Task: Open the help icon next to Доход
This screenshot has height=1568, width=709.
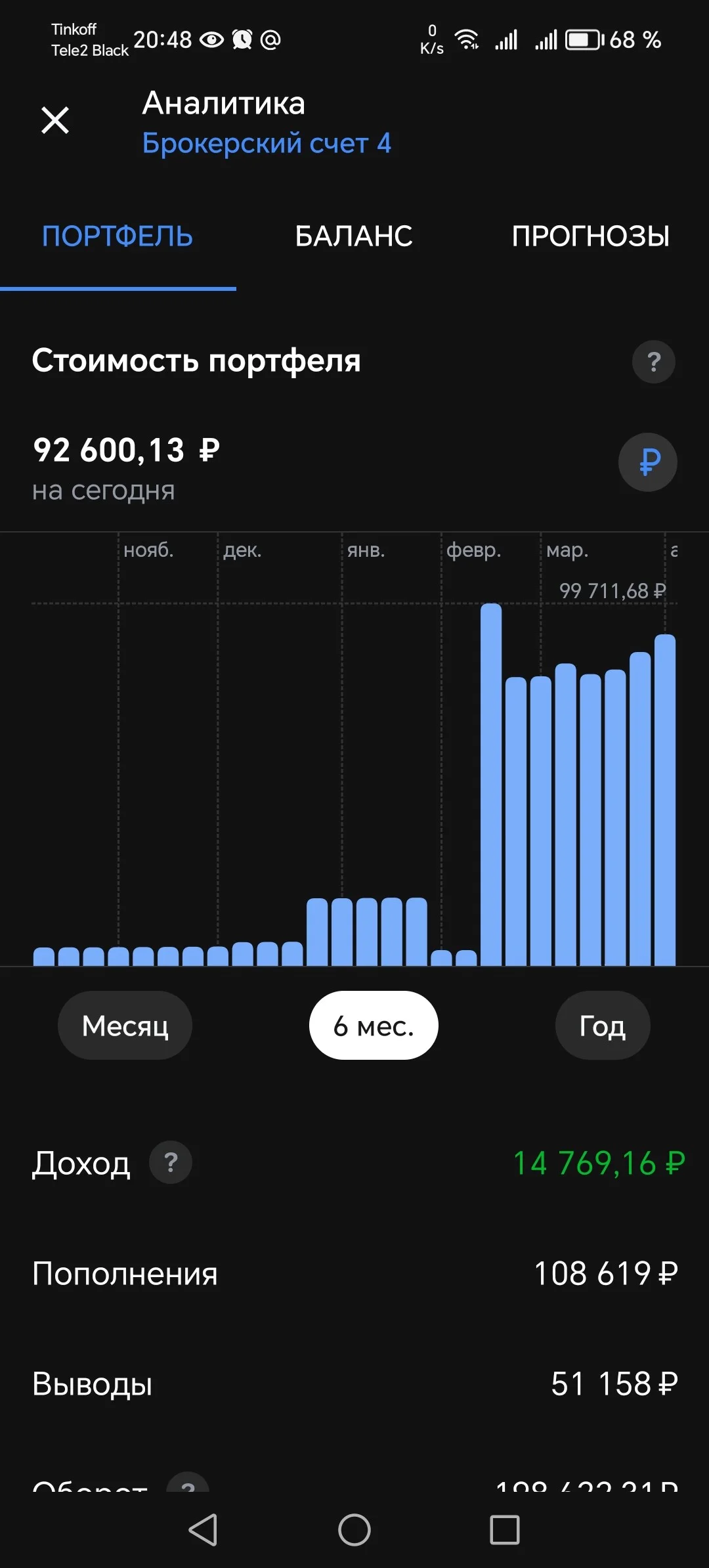Action: [x=171, y=1162]
